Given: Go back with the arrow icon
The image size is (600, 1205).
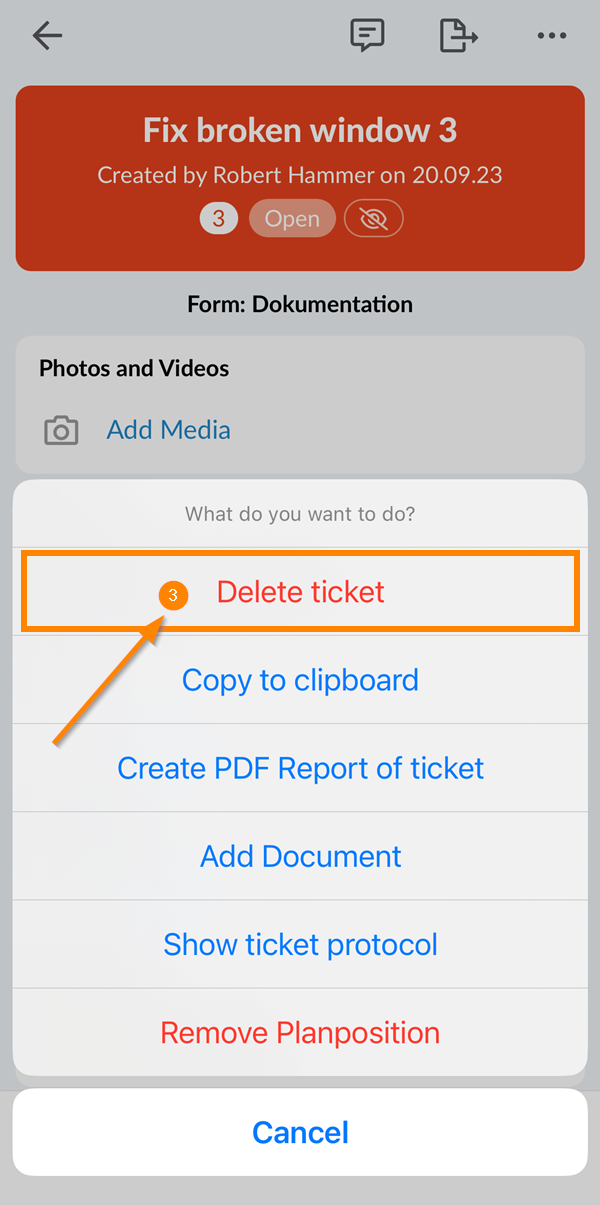Looking at the screenshot, I should point(47,37).
